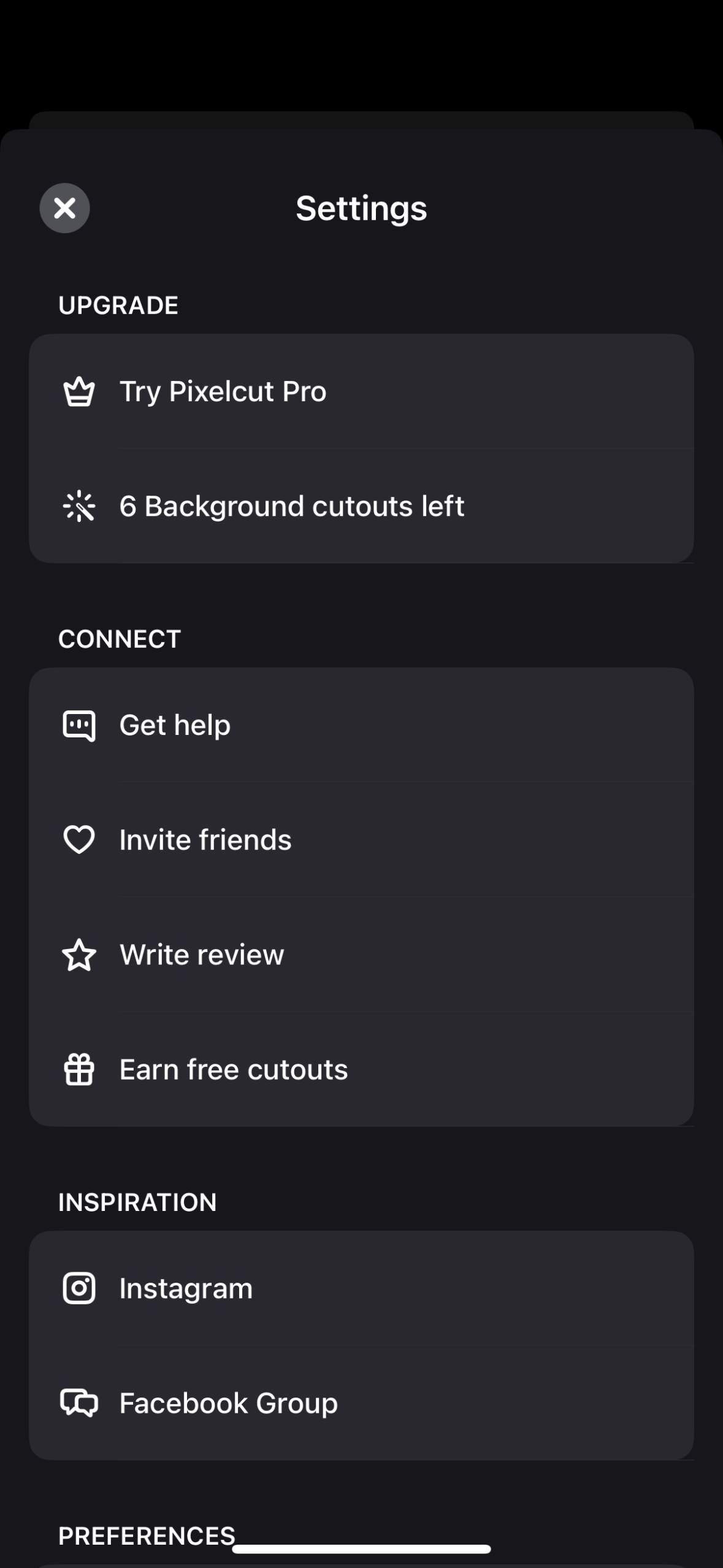Click the crown icon next to Try Pixelcut Pro
This screenshot has height=1568, width=723.
78,391
